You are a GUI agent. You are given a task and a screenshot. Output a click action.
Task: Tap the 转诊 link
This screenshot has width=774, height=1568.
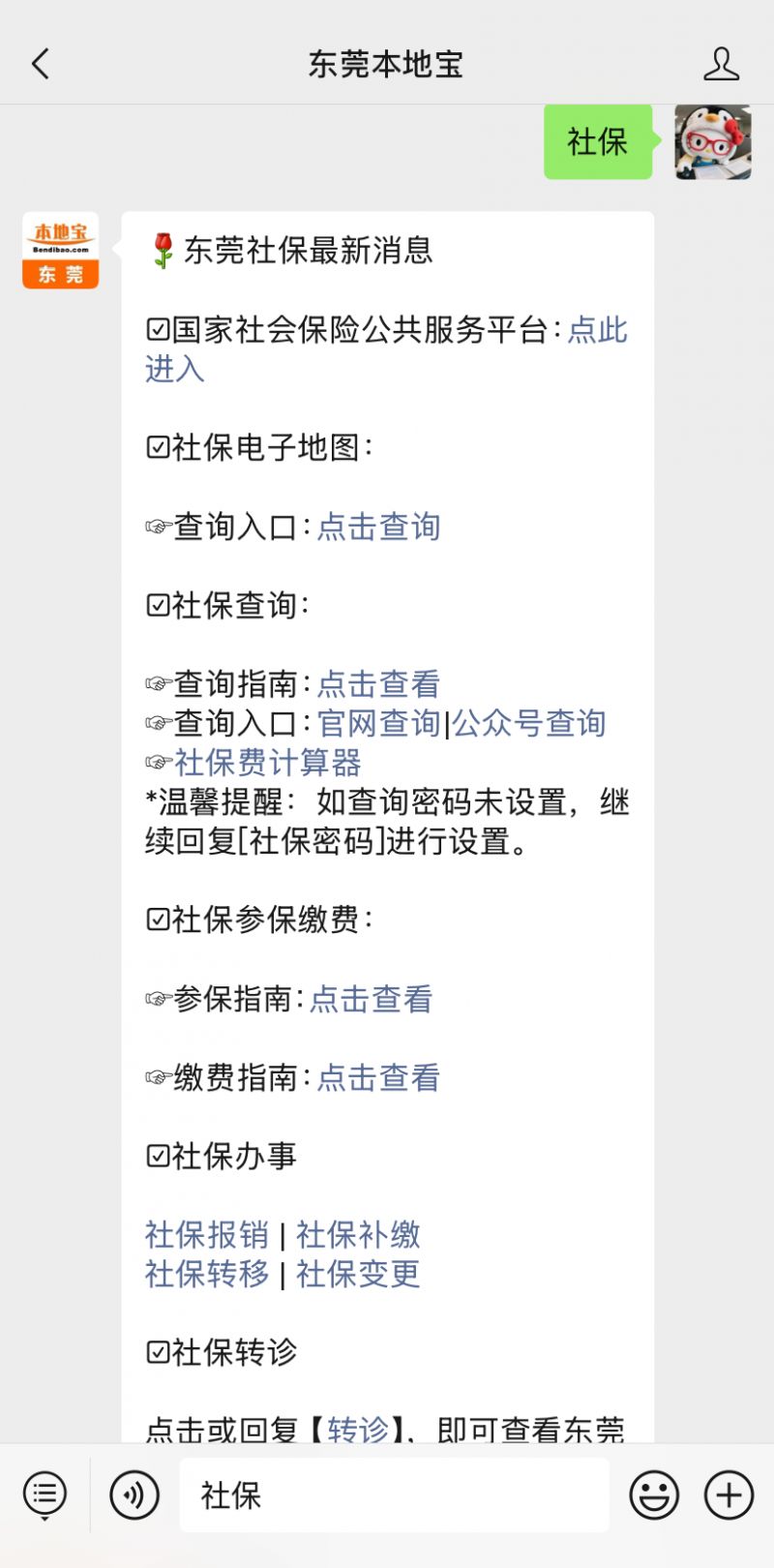tap(357, 1429)
